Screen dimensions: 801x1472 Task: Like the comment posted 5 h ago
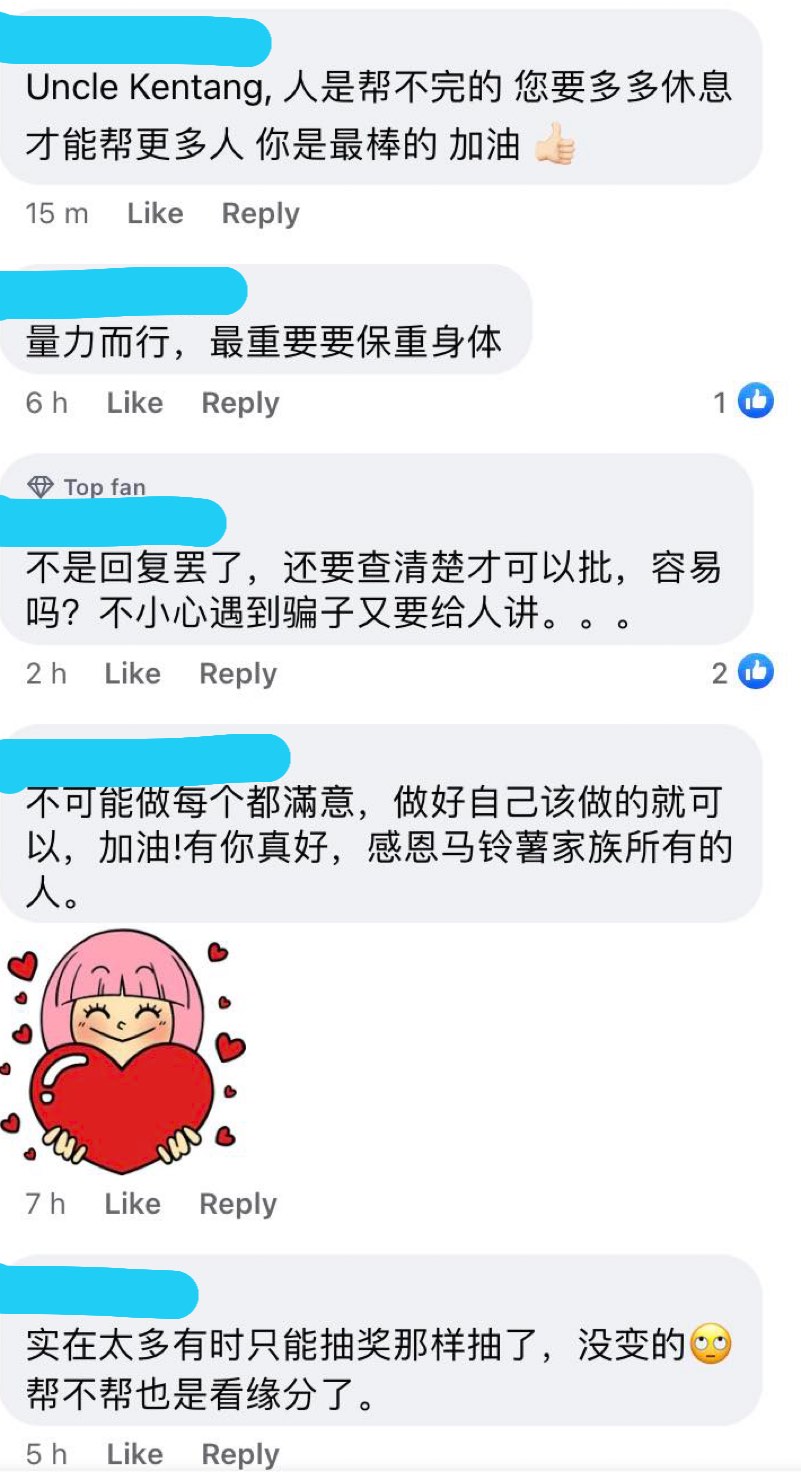134,1454
